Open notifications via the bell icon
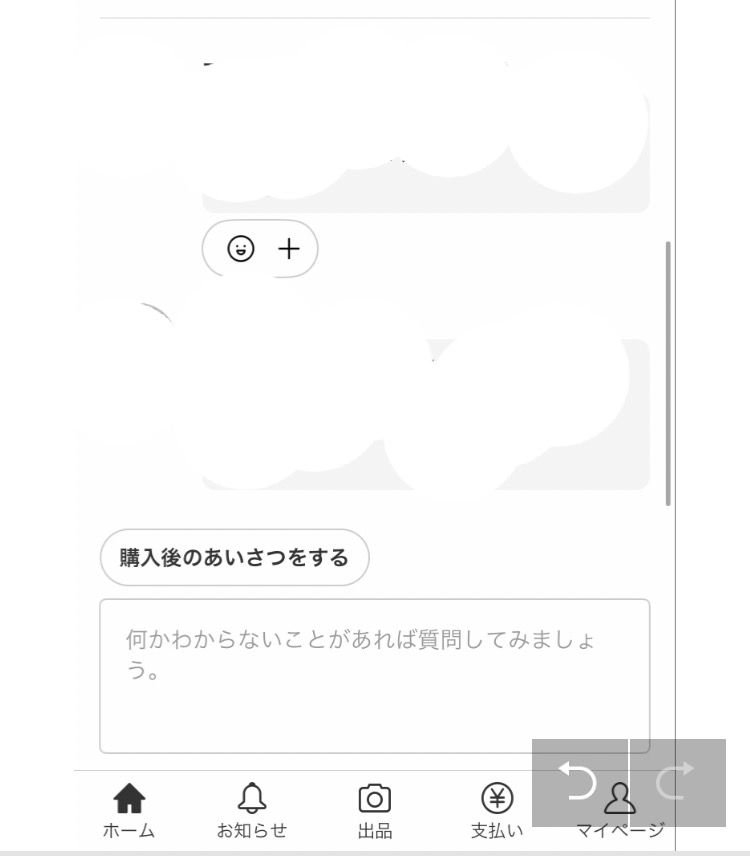 point(253,797)
